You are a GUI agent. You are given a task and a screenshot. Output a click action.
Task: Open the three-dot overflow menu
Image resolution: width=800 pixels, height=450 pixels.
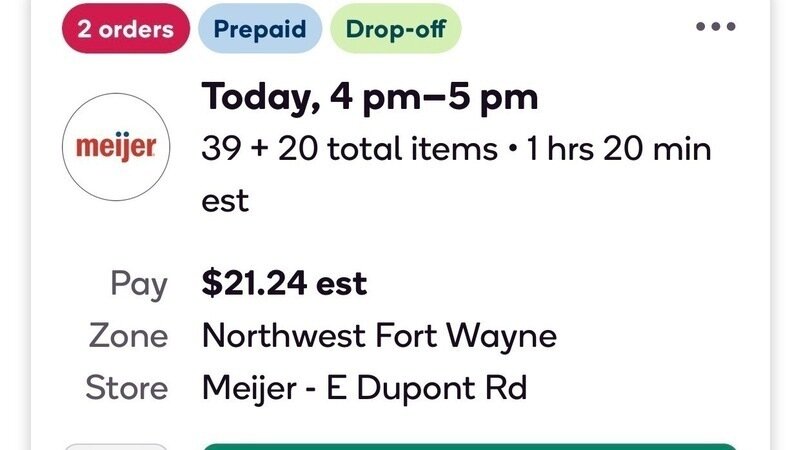[716, 27]
